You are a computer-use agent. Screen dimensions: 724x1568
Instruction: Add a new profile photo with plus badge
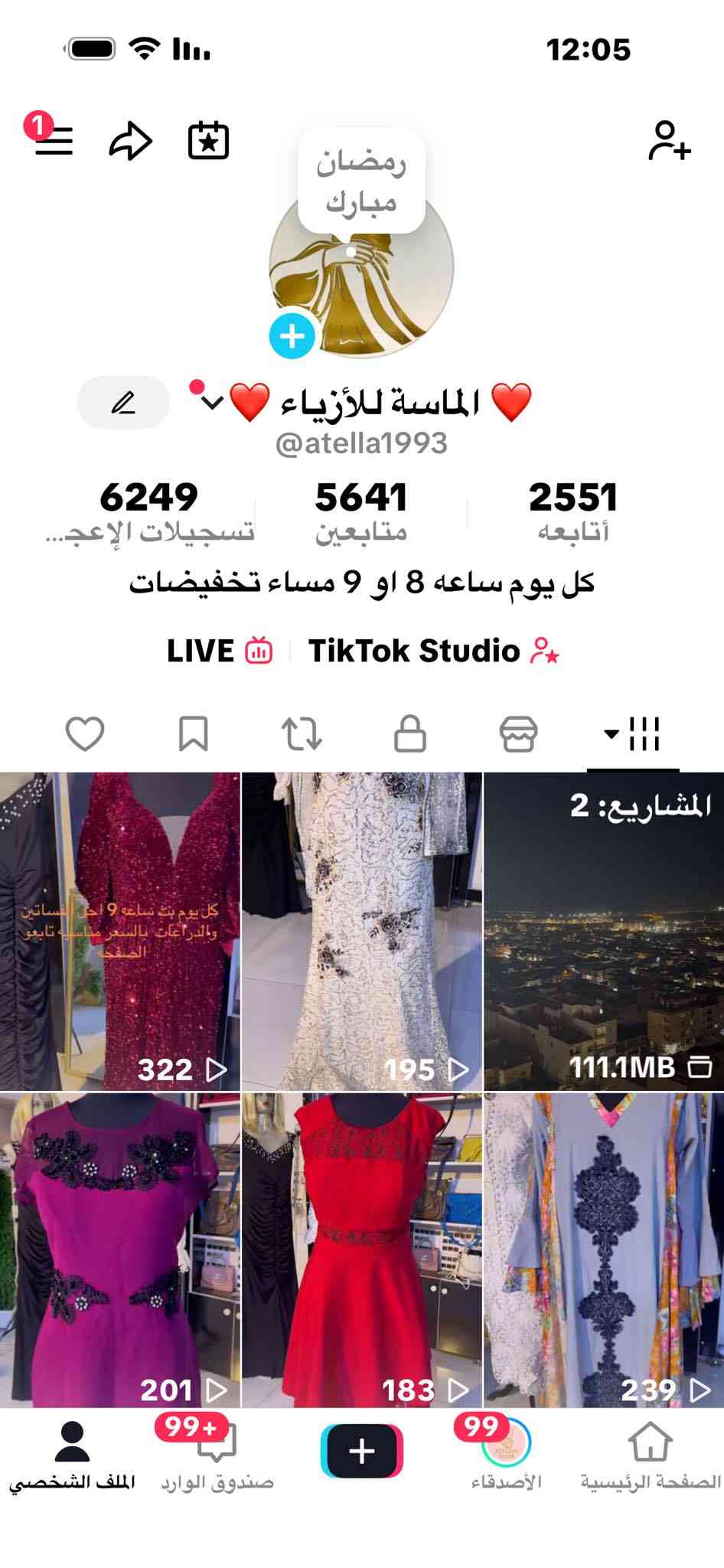pyautogui.click(x=292, y=336)
